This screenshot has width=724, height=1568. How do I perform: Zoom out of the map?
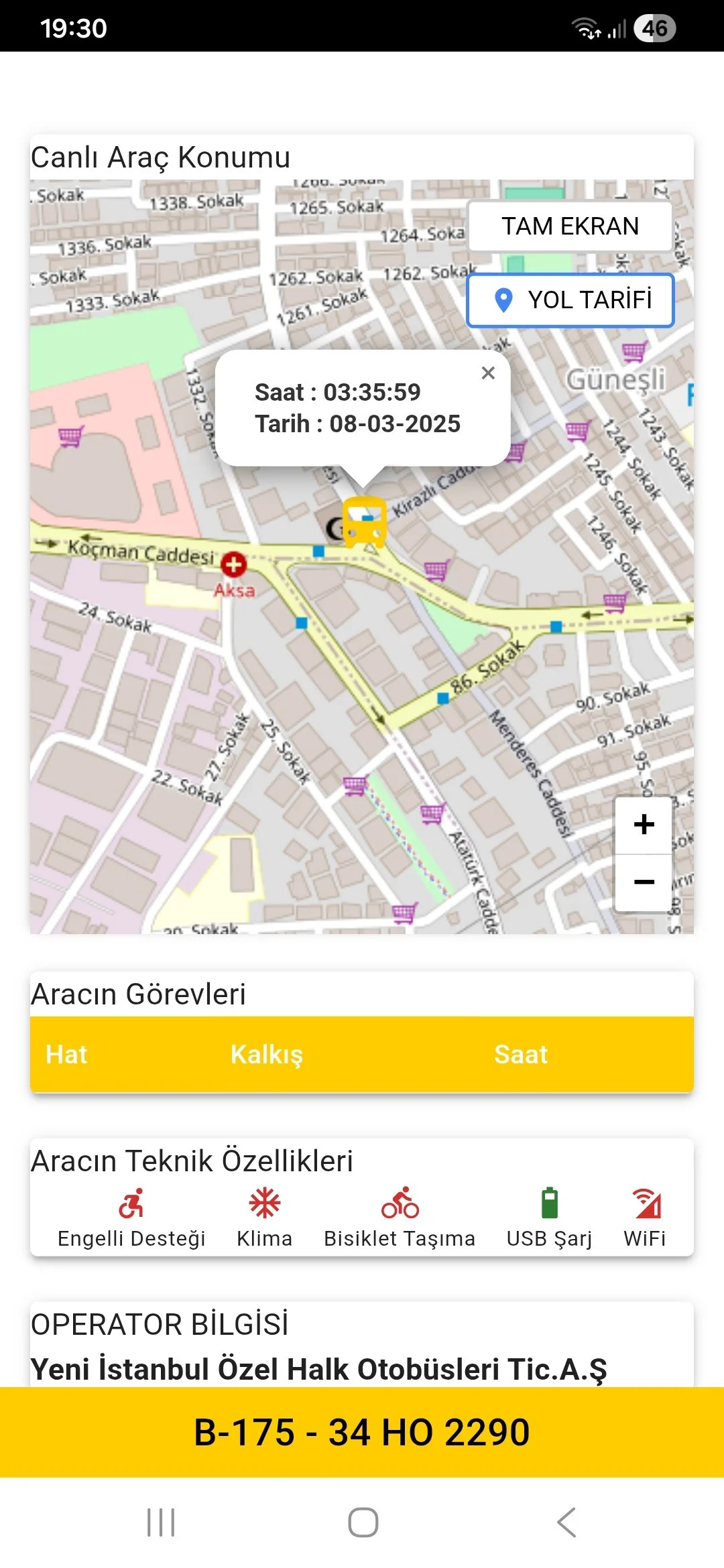pyautogui.click(x=644, y=882)
